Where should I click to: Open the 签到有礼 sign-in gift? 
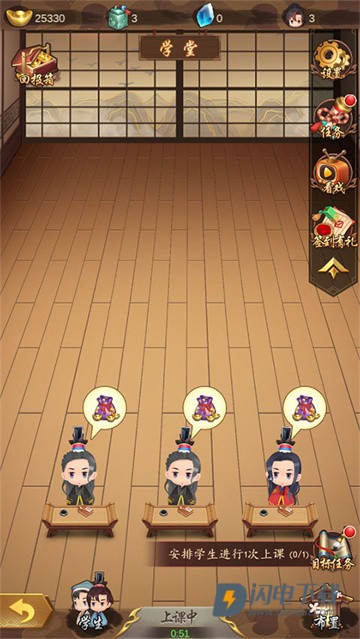click(x=334, y=227)
